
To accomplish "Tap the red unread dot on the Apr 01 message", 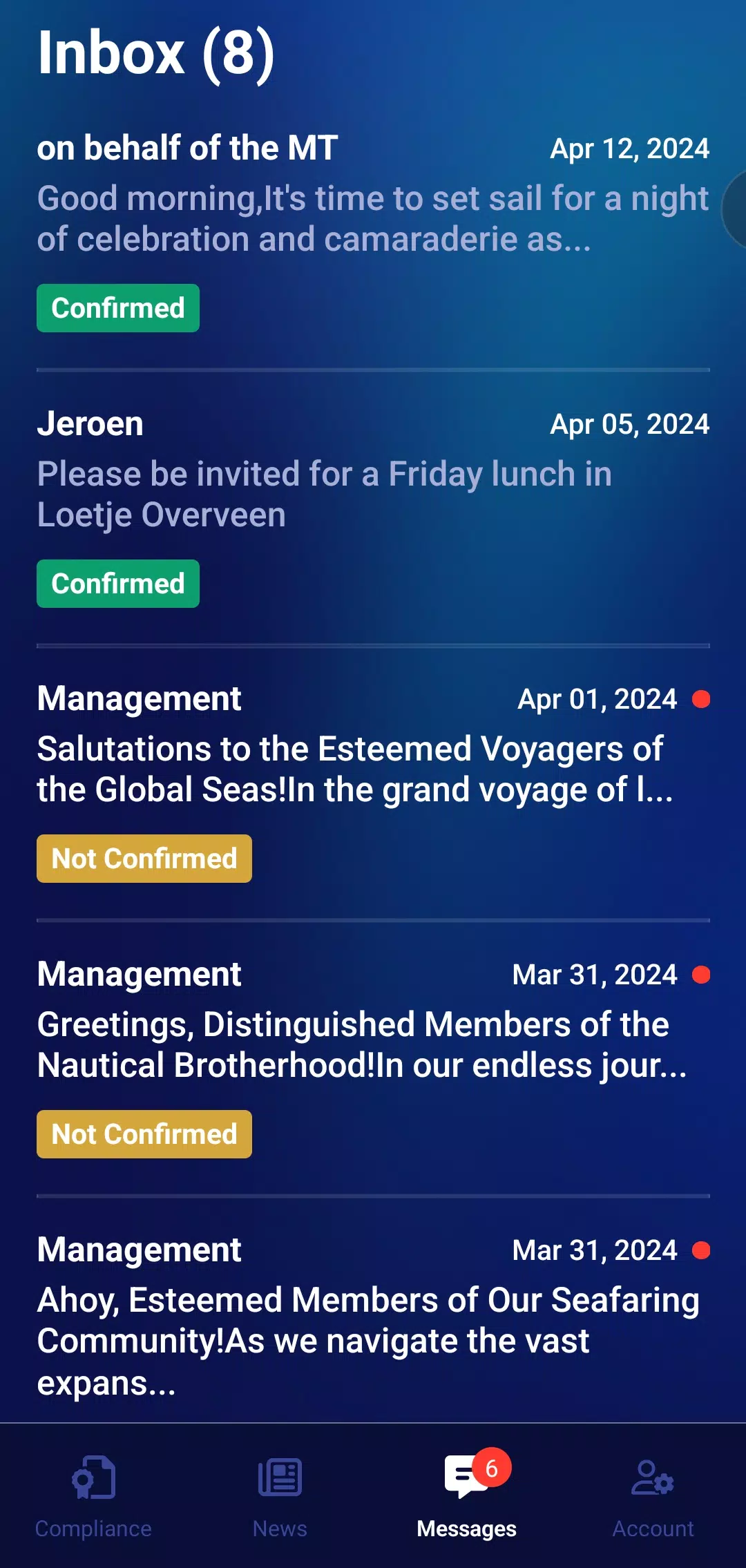I will click(x=702, y=700).
